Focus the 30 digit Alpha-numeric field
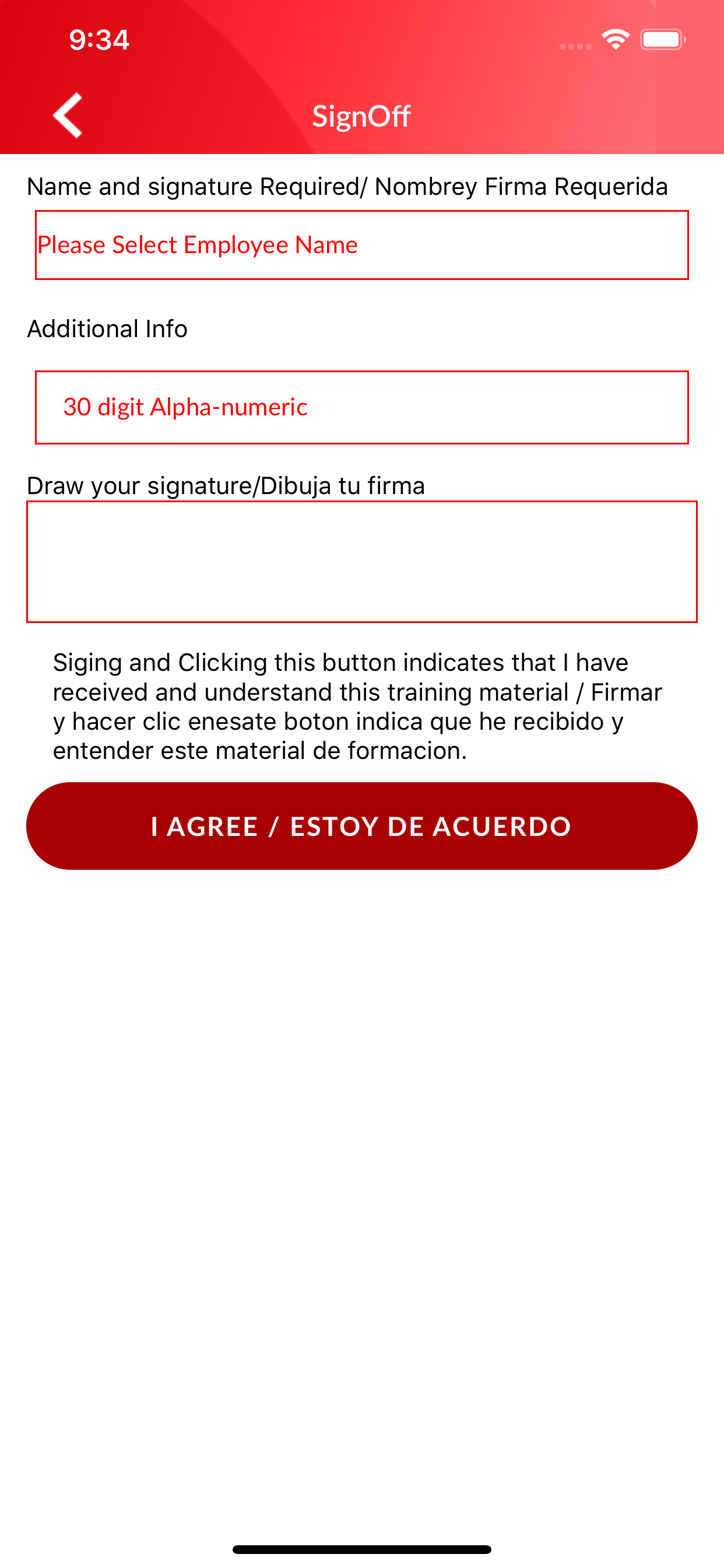 click(x=361, y=407)
